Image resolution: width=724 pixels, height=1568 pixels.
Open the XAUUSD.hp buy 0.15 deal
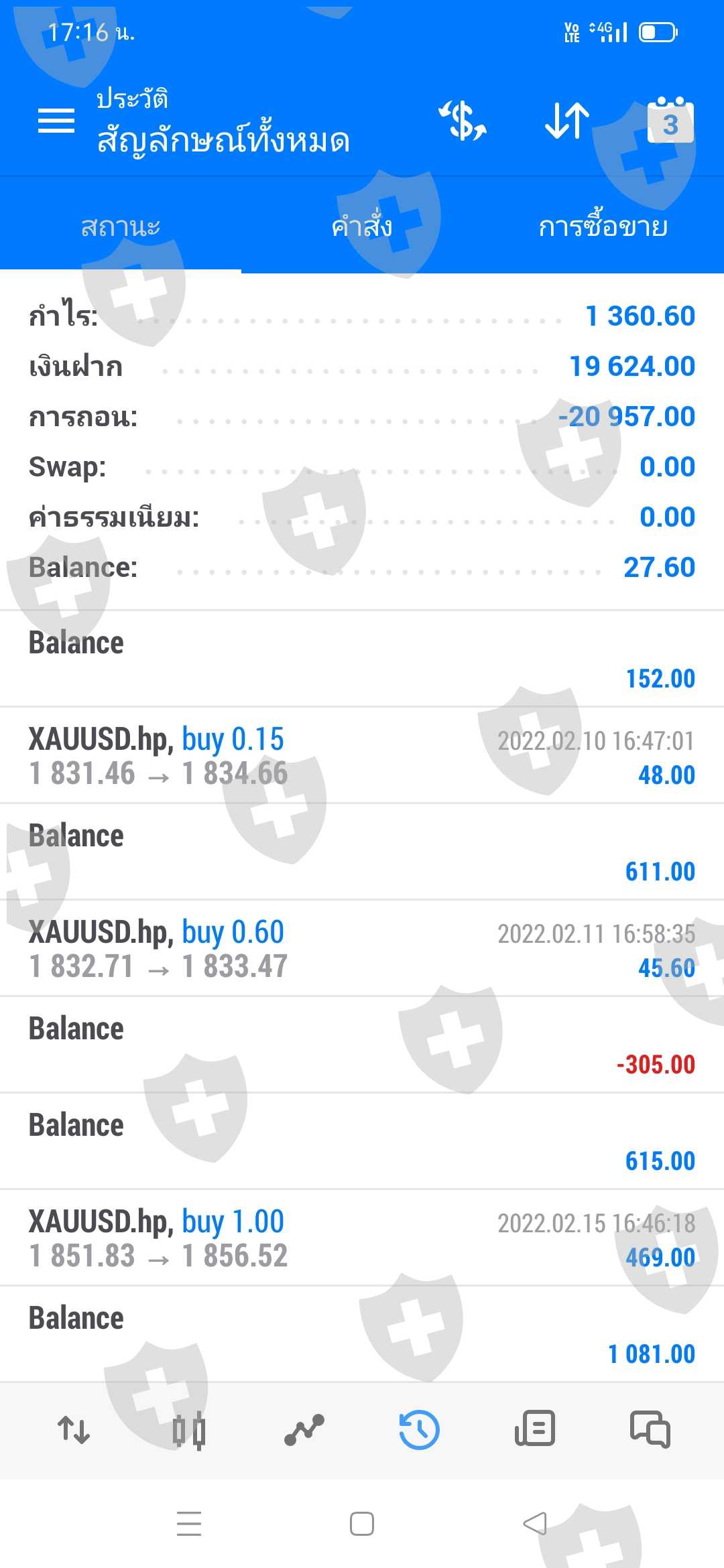click(x=362, y=755)
